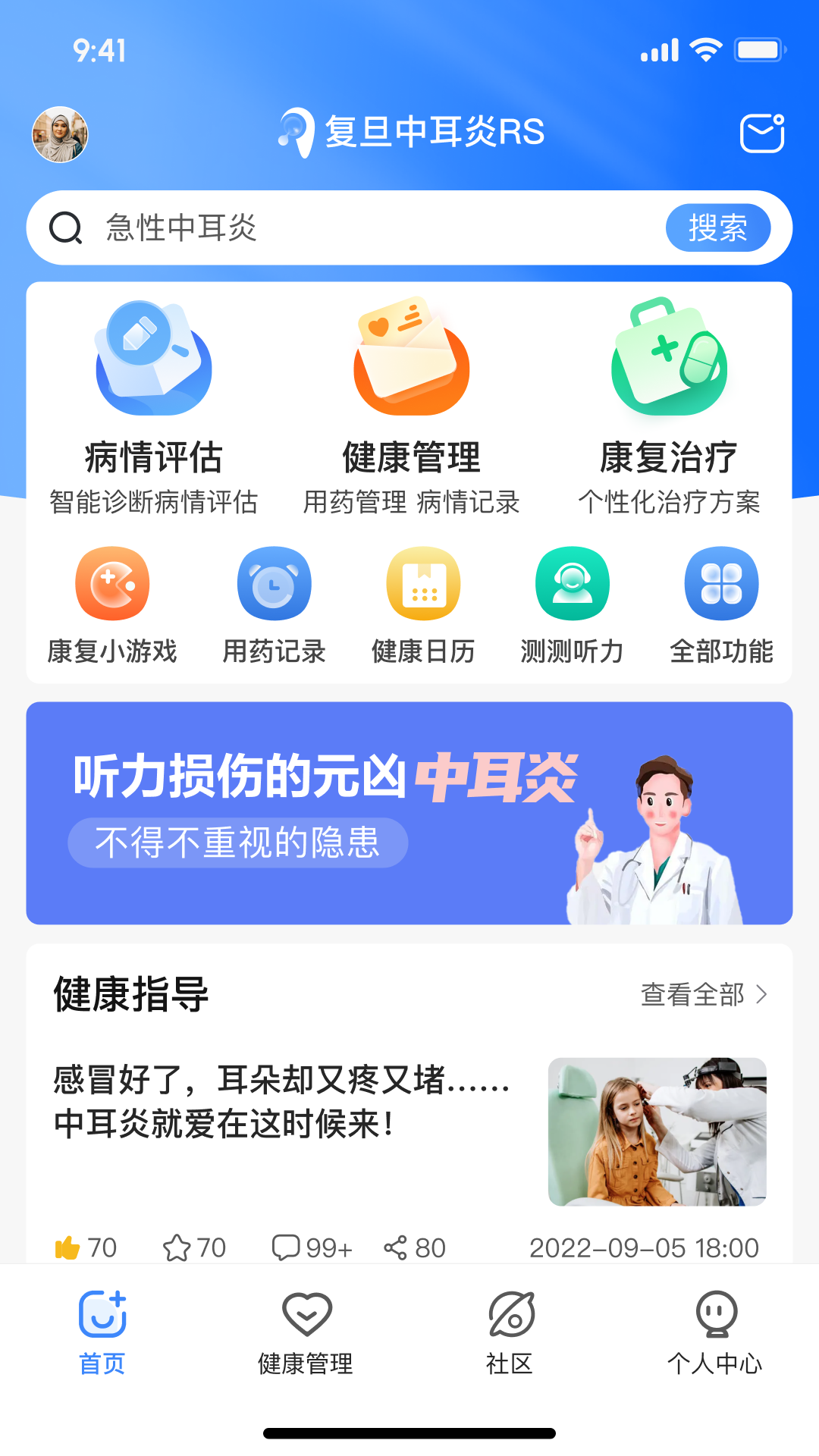Launch 康复小游戏
This screenshot has height=1456, width=819.
(x=112, y=604)
